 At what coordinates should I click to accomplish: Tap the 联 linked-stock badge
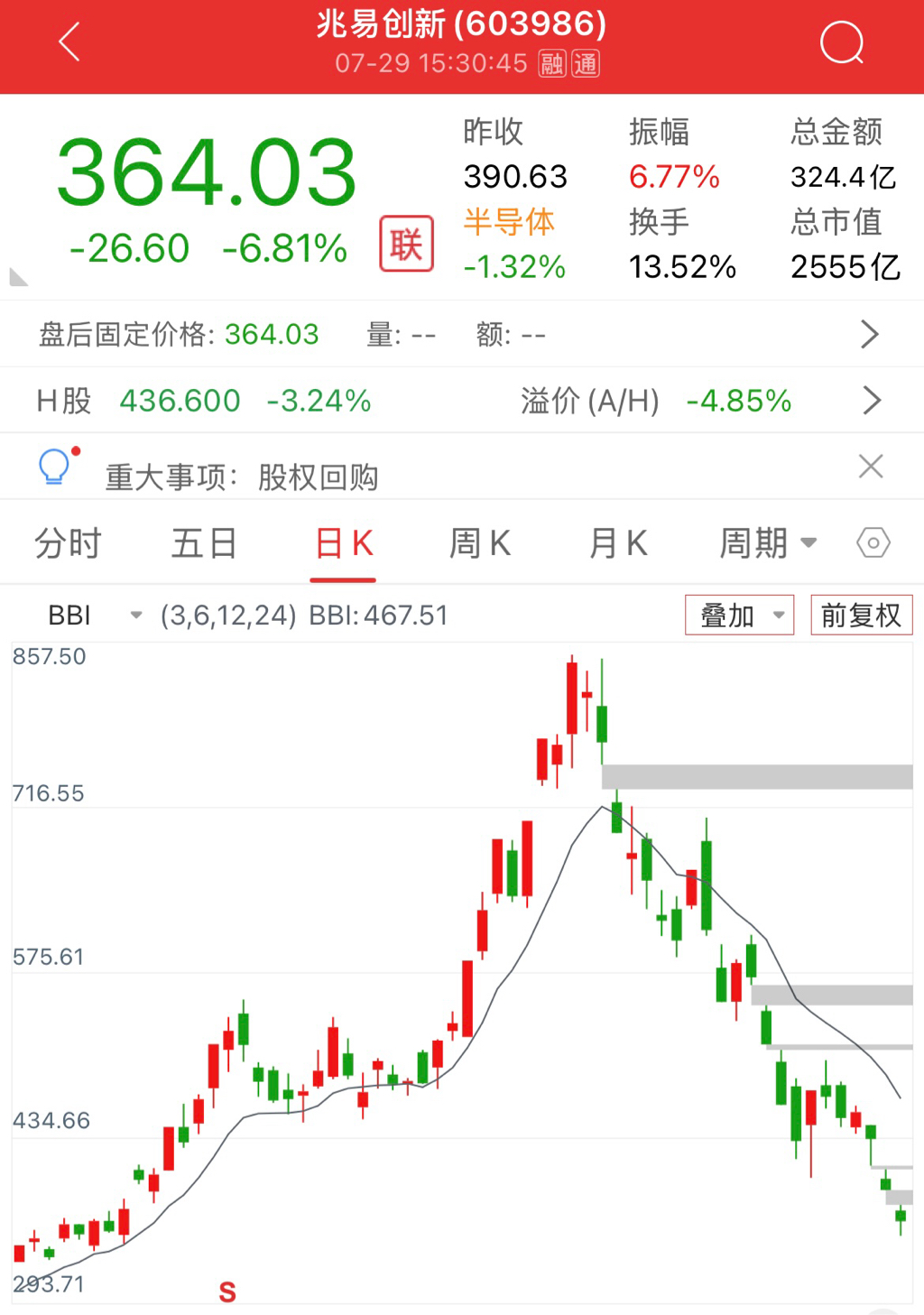(406, 244)
